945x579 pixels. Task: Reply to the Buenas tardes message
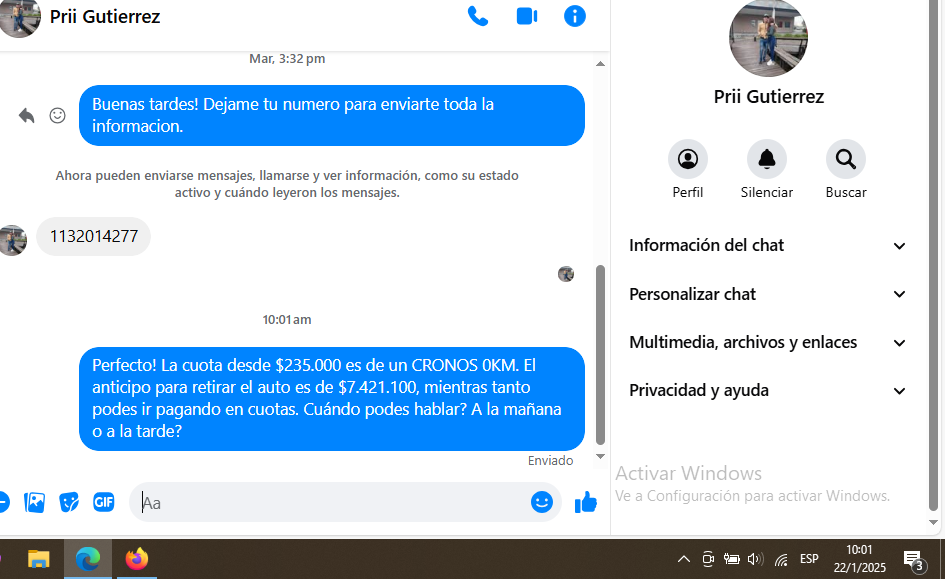pyautogui.click(x=27, y=116)
